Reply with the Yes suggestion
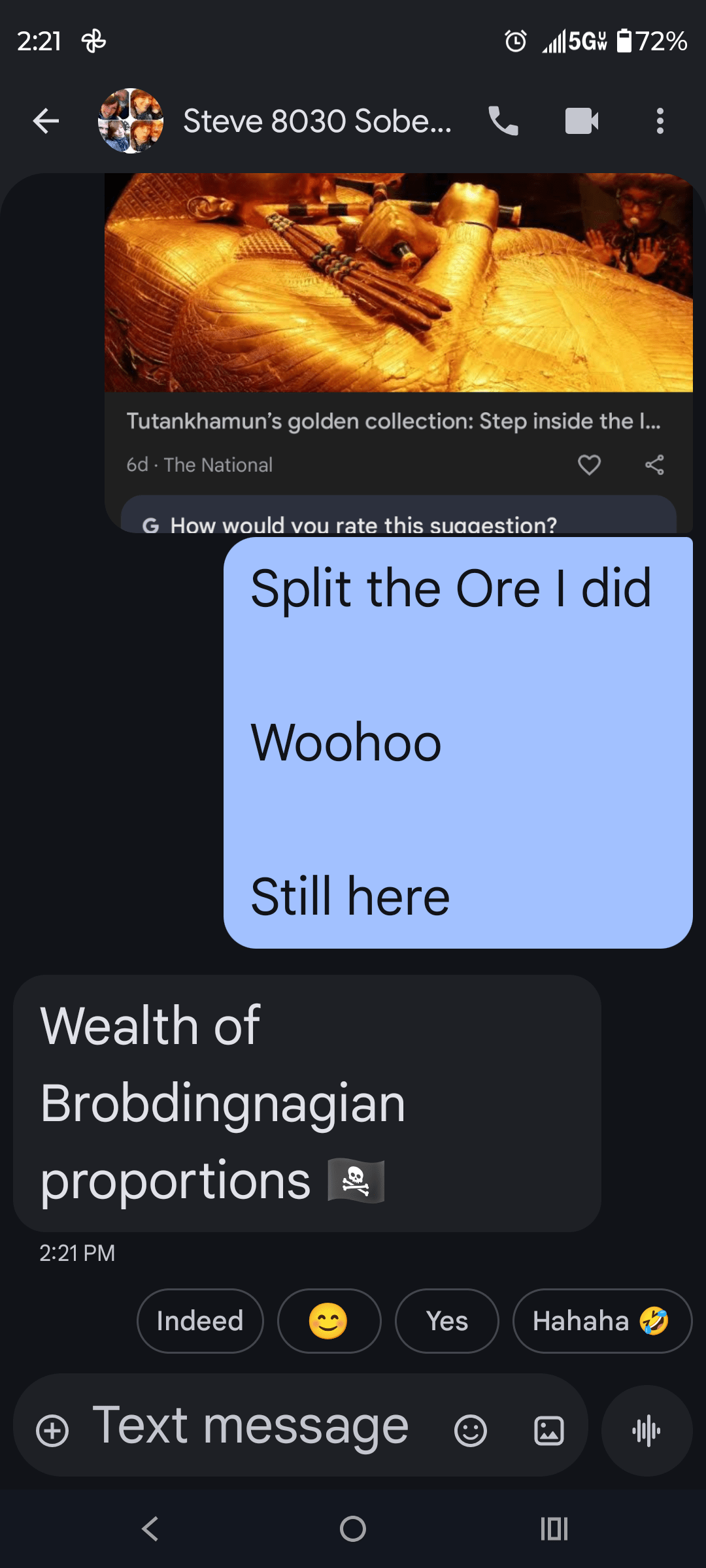The image size is (706, 1568). click(447, 1321)
